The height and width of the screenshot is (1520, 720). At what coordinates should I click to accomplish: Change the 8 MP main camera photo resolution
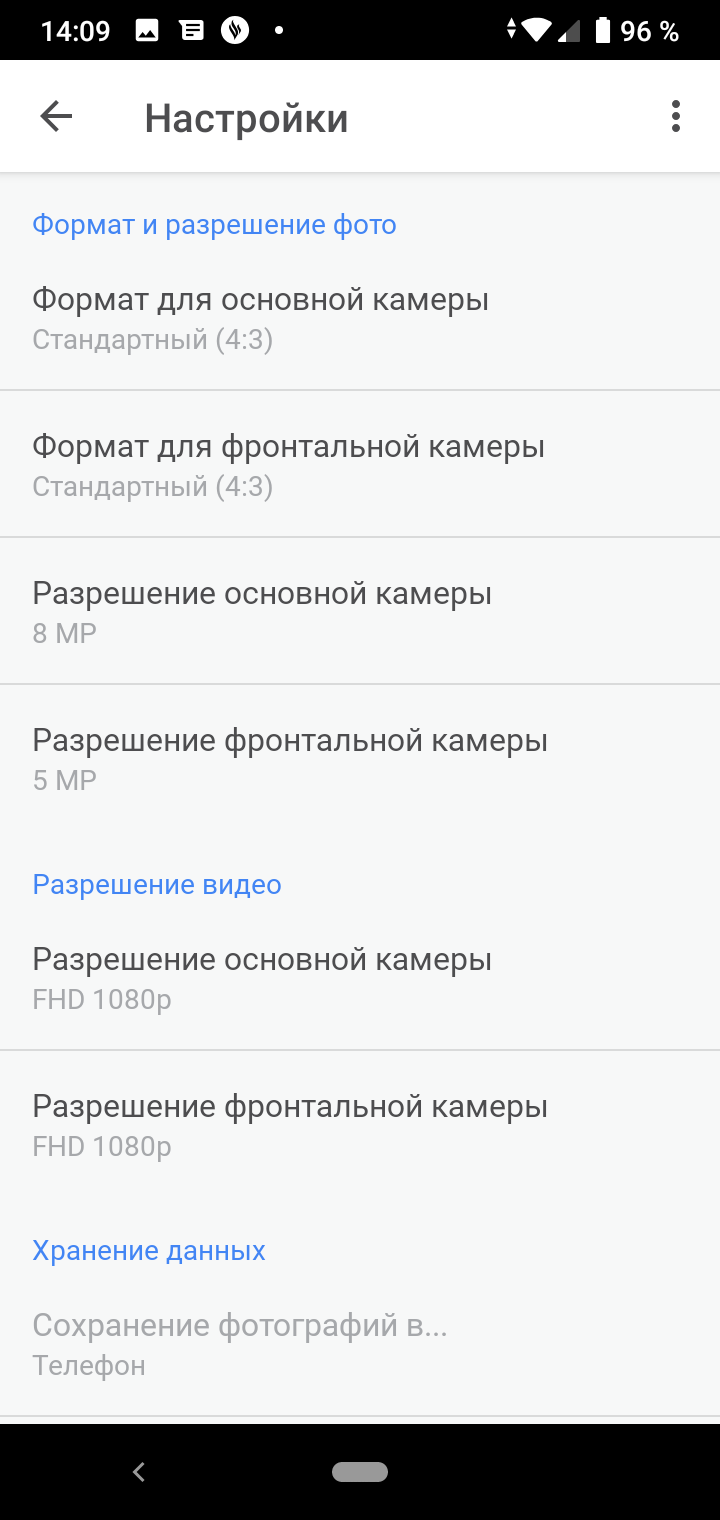click(360, 612)
